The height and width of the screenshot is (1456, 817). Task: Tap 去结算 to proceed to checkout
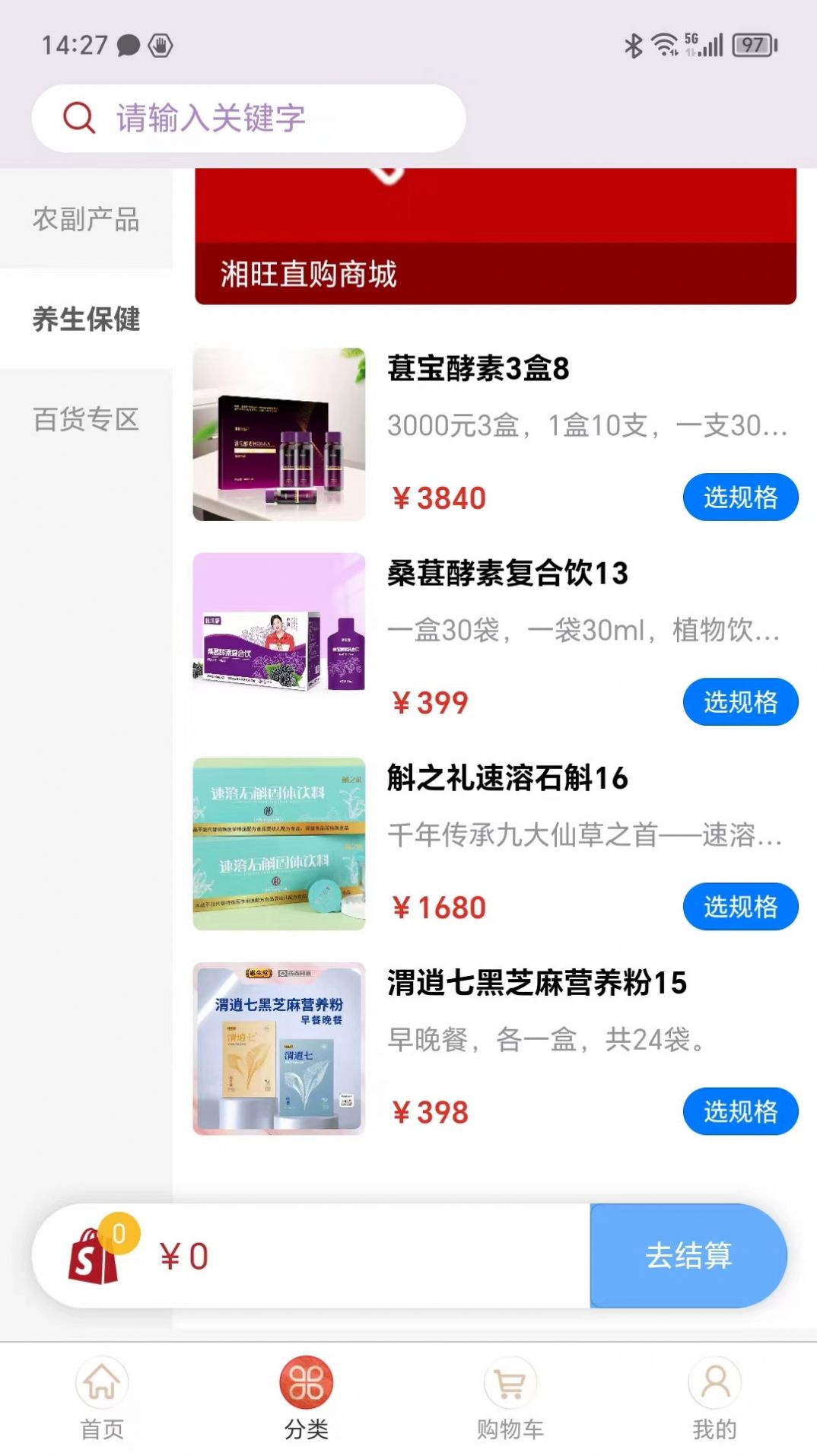tap(687, 1255)
